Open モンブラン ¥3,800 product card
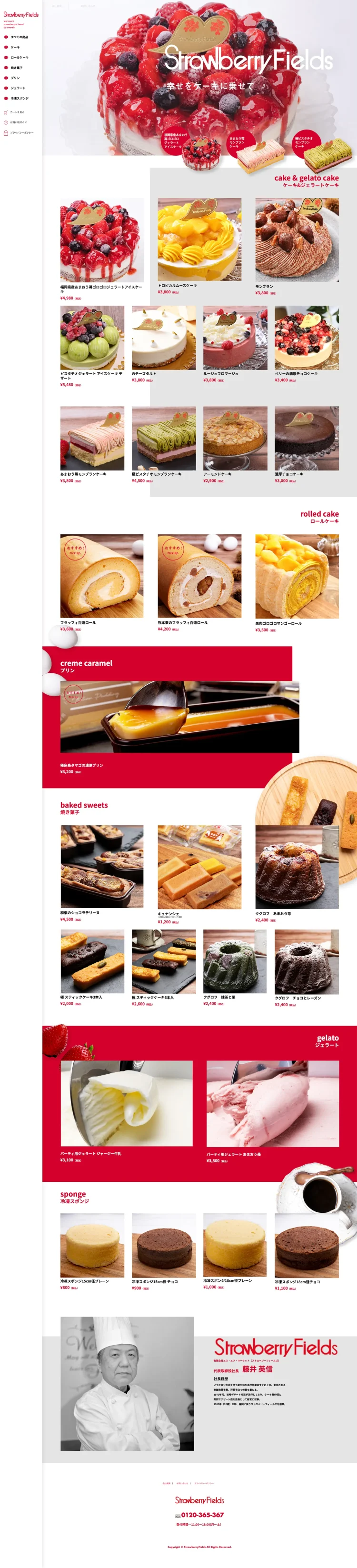357x1568 pixels. [297, 240]
